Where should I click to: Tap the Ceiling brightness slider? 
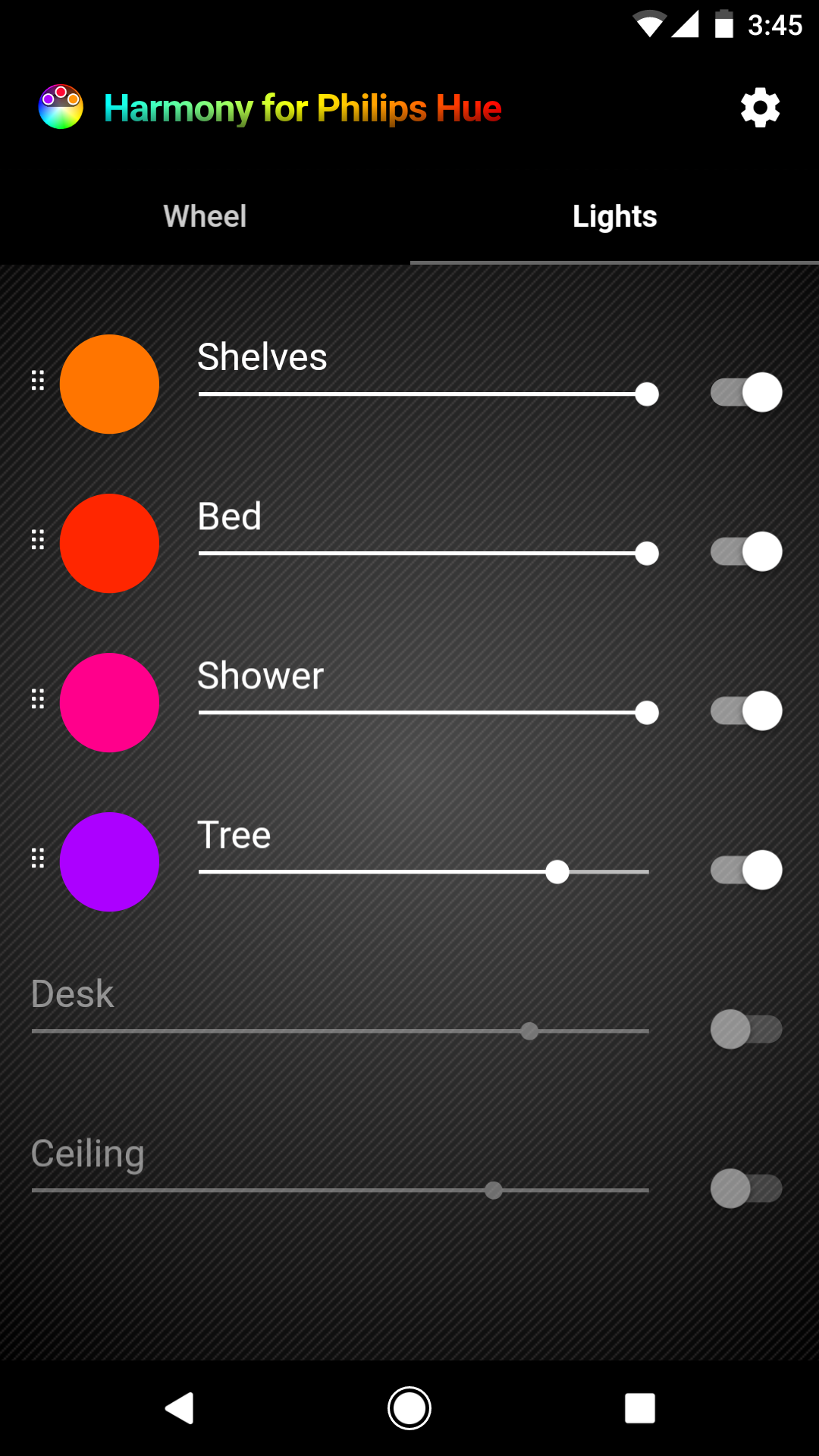click(341, 1191)
